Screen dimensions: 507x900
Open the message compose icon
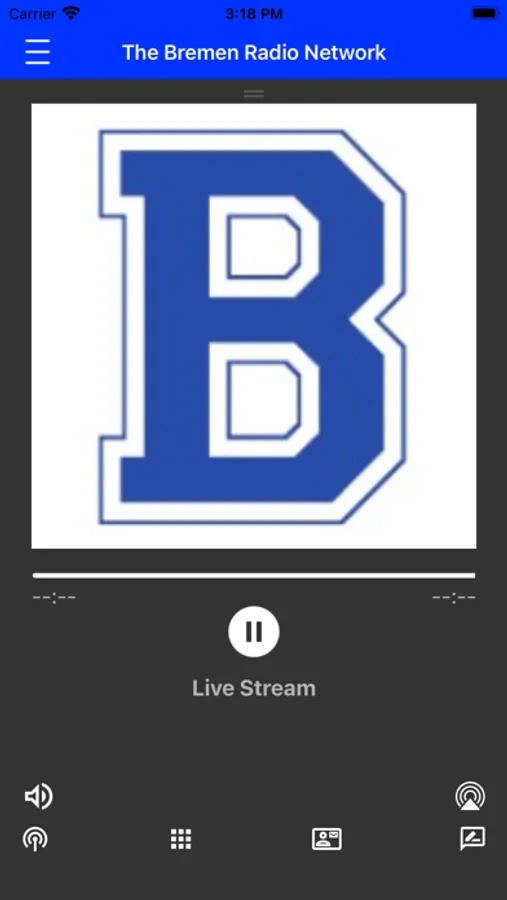[473, 839]
